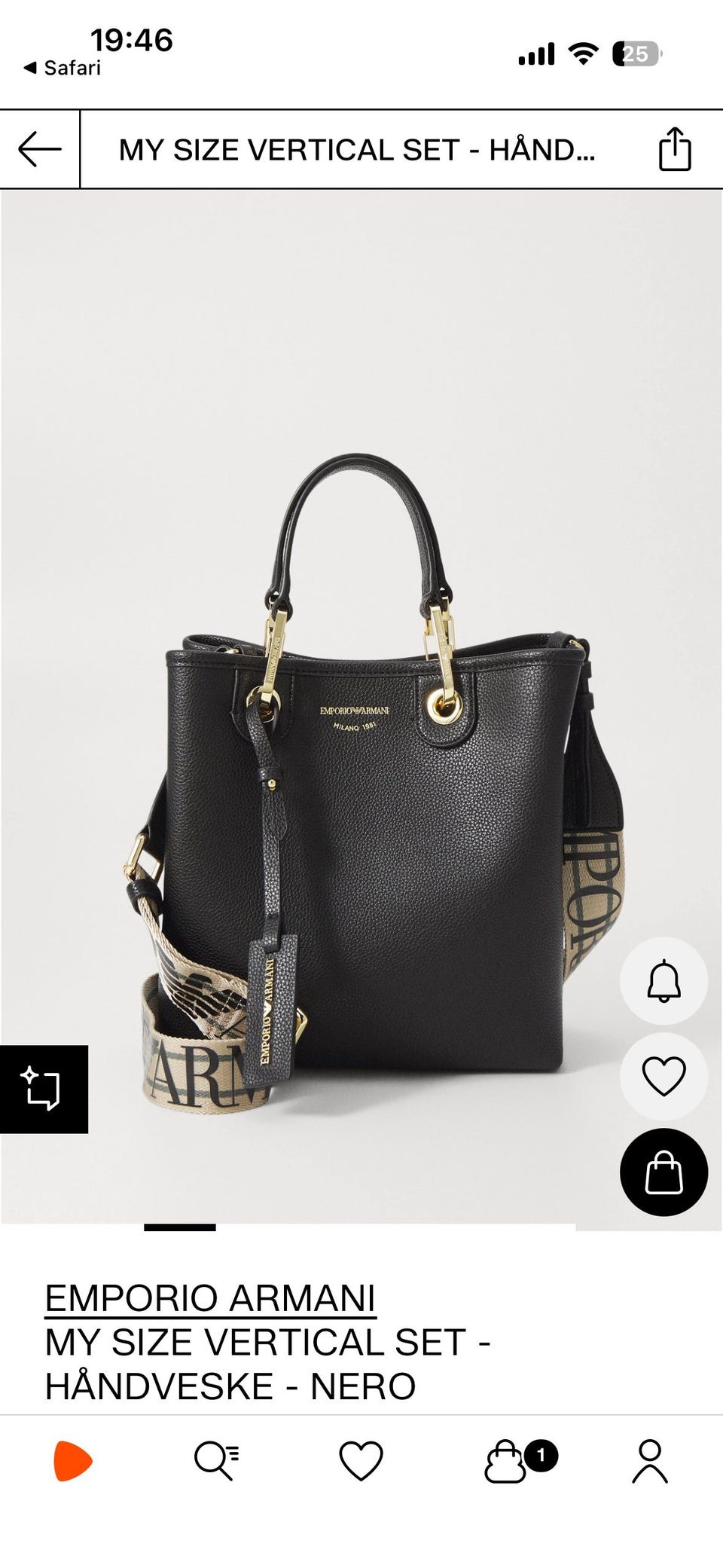Open the black sparkle outfit icon on the image

click(44, 1089)
